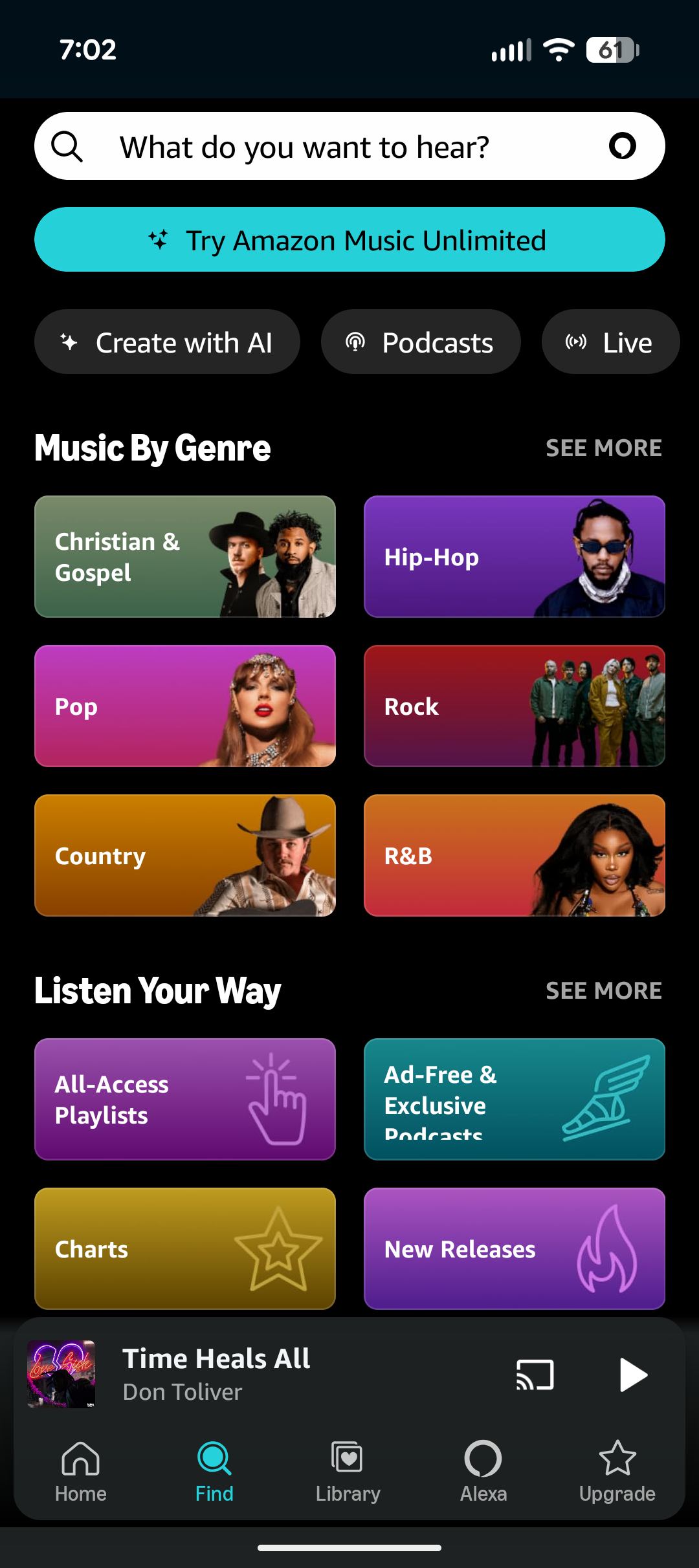See more Listen Your Way options
The image size is (699, 1568).
603,991
